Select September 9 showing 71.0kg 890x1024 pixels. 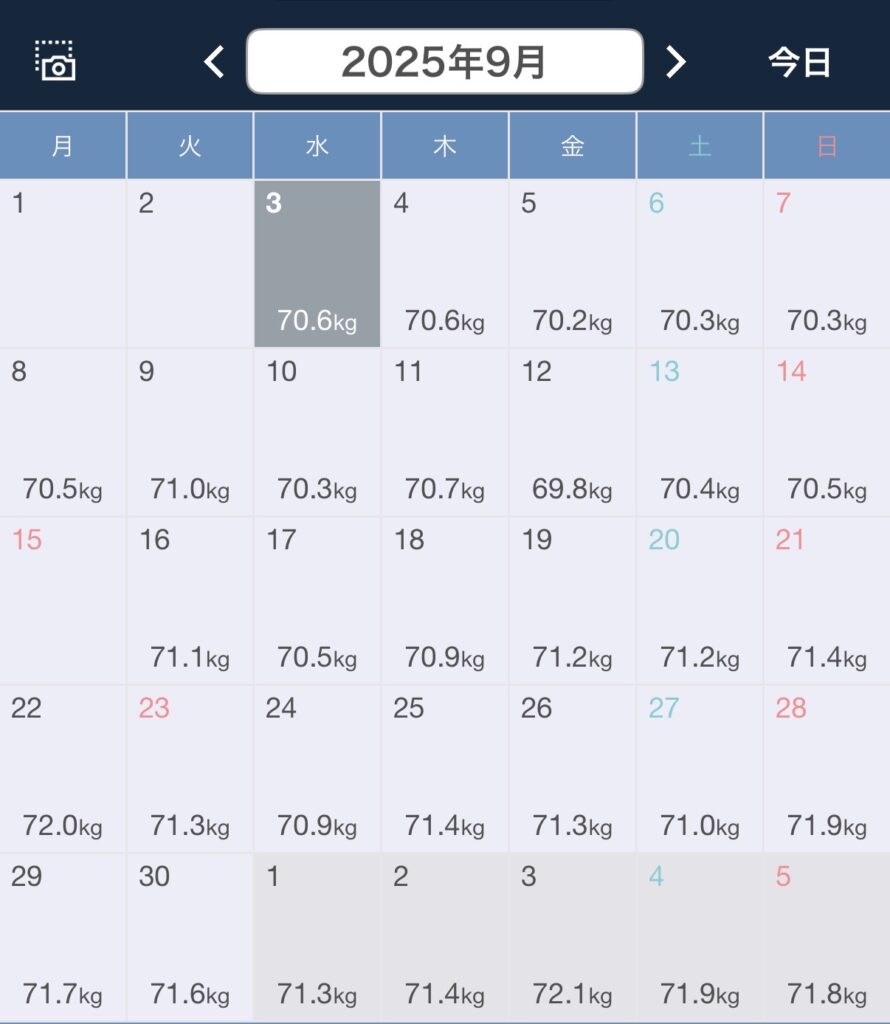(190, 432)
